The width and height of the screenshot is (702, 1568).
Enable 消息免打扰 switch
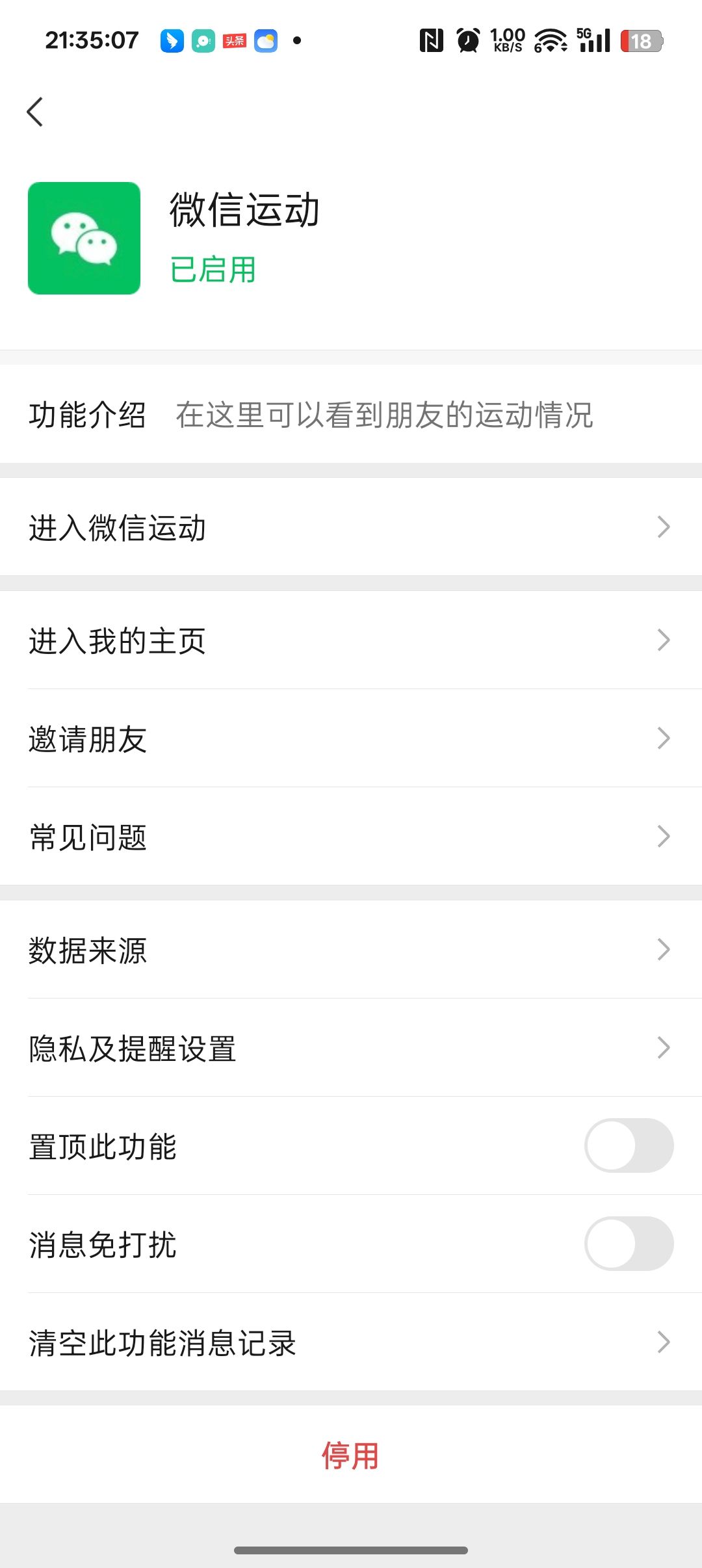(629, 1244)
